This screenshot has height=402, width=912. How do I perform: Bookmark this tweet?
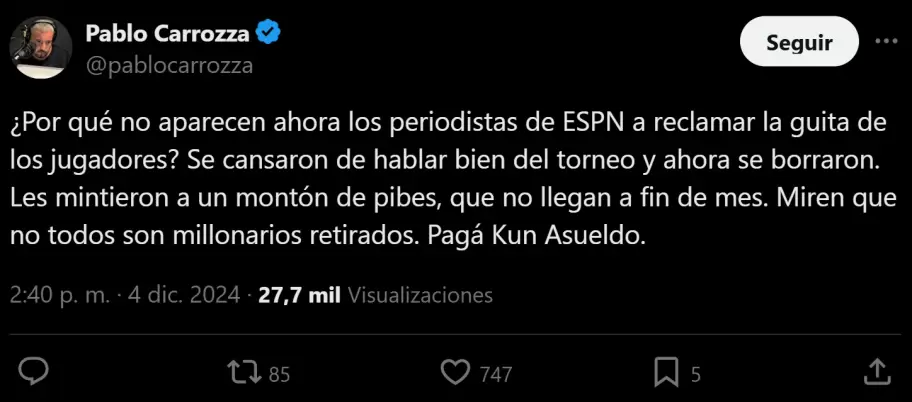pos(666,373)
